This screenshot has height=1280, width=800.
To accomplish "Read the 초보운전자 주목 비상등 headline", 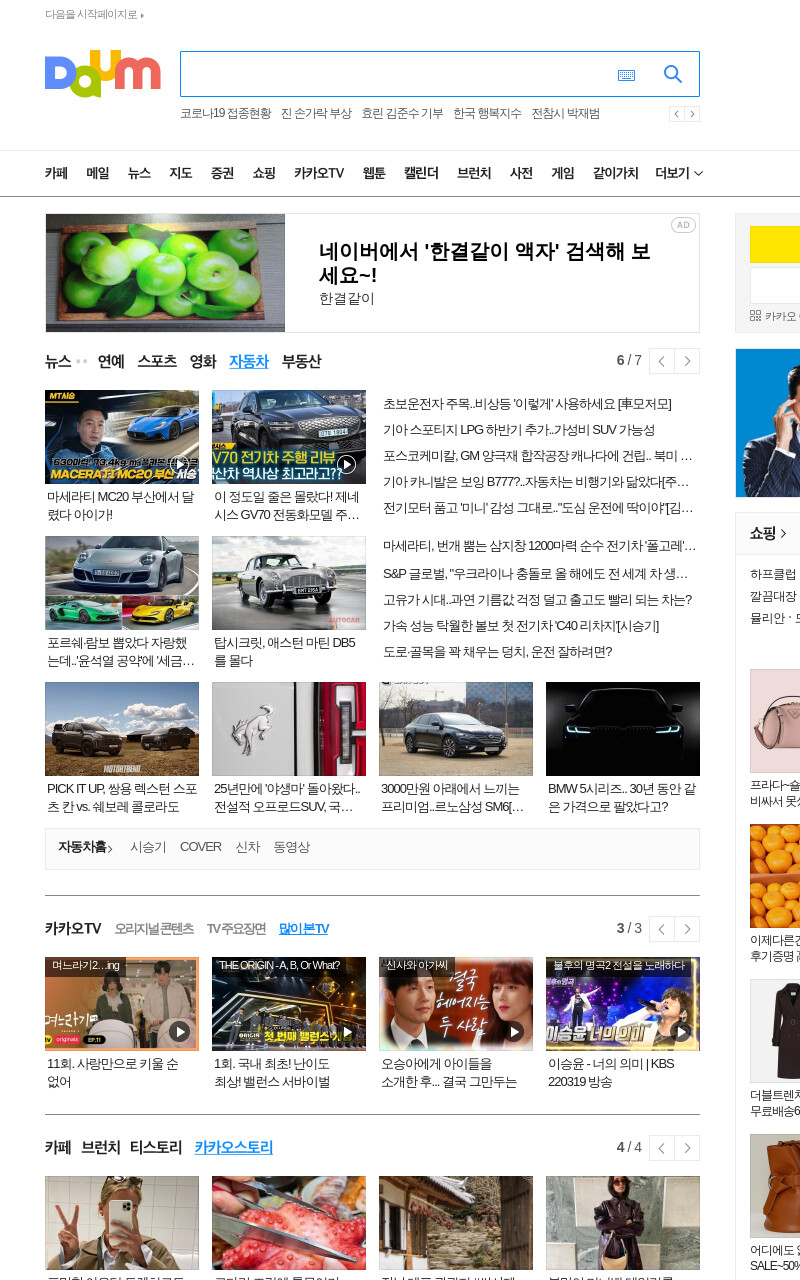I will click(527, 404).
